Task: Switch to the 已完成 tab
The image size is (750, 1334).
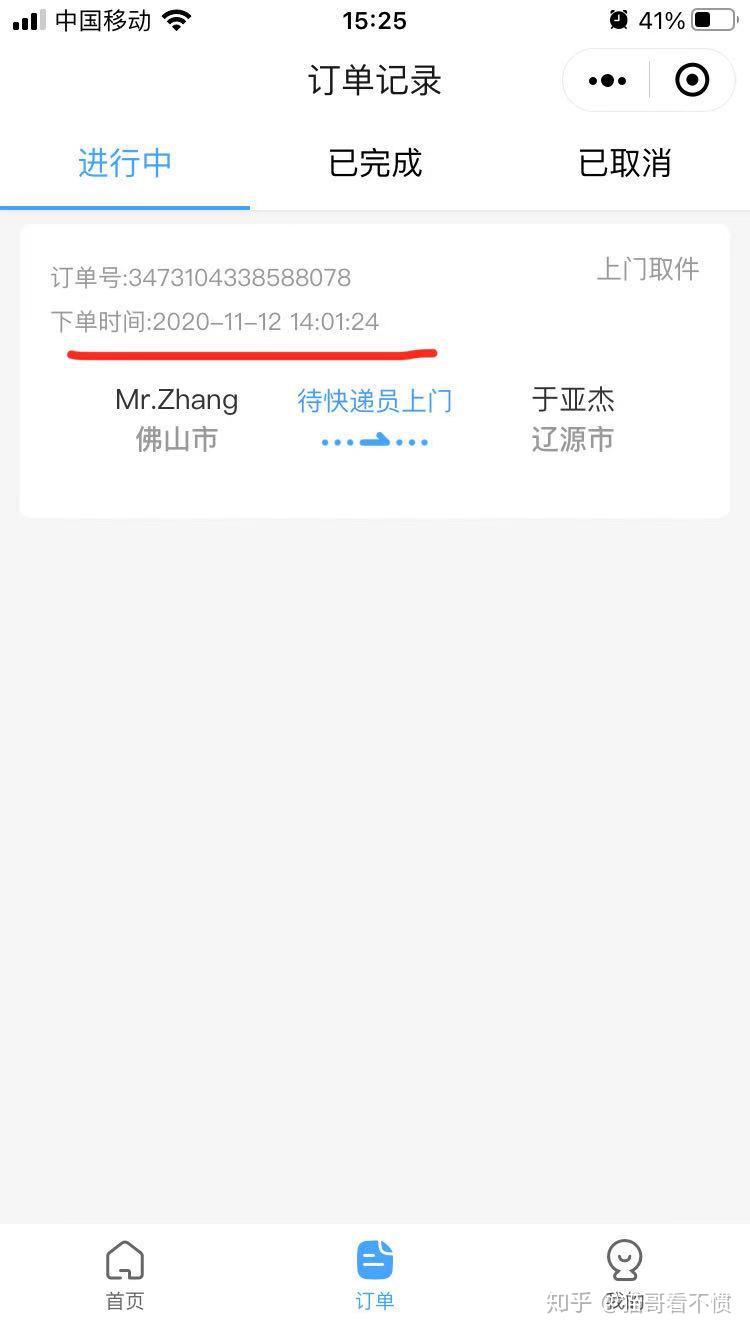Action: click(x=375, y=163)
